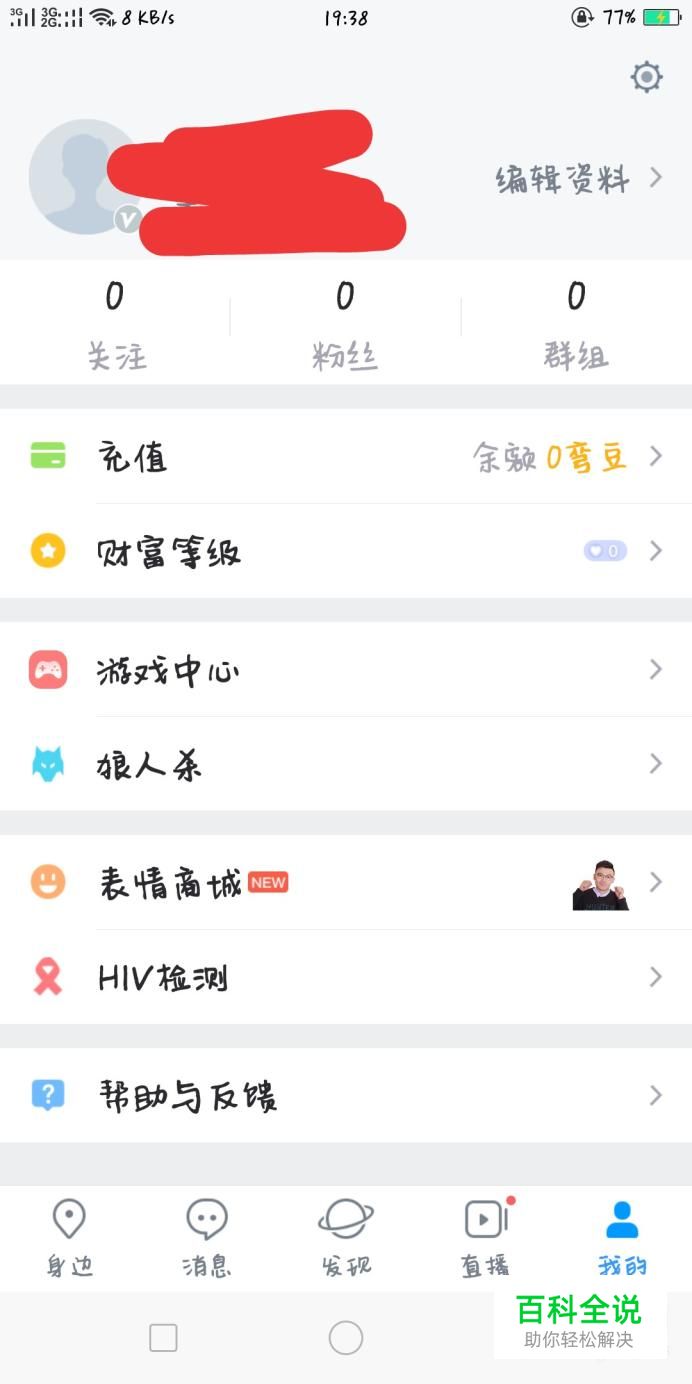Image resolution: width=692 pixels, height=1384 pixels.
Task: Open the settings gear icon
Action: [x=647, y=77]
